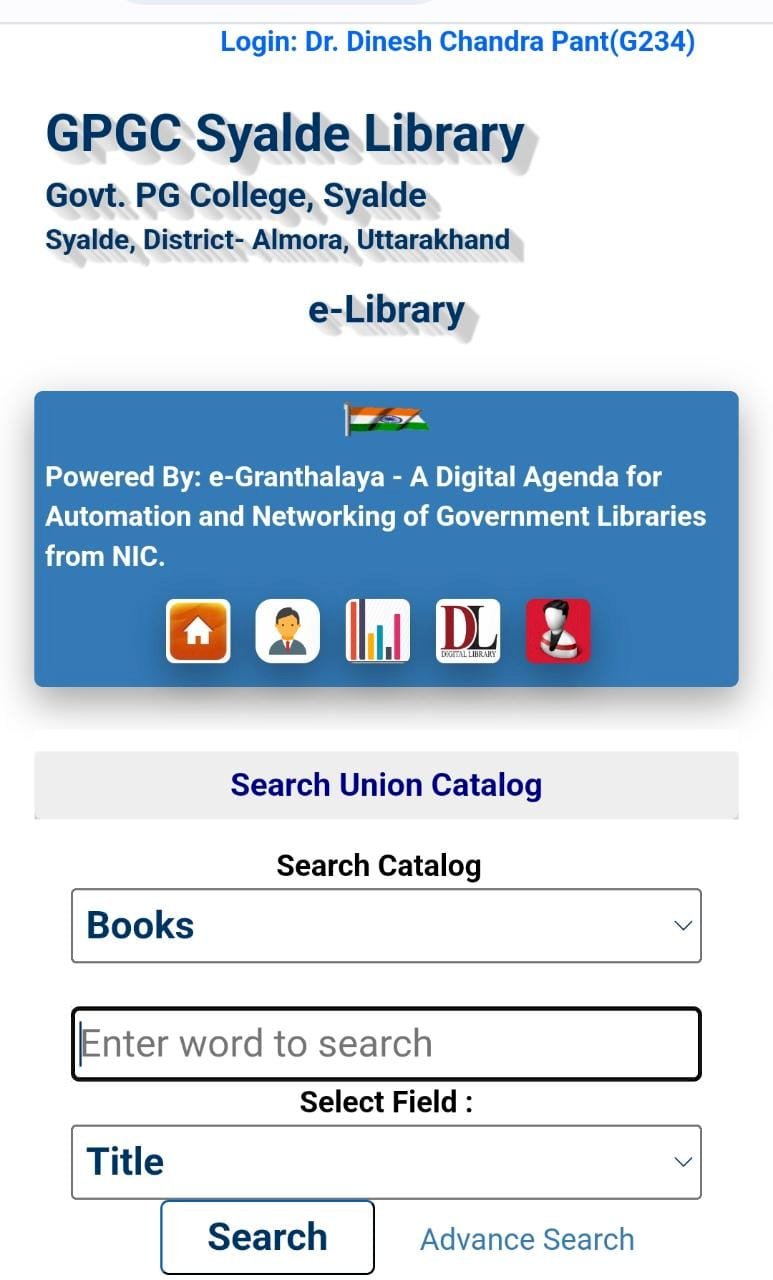Viewport: 773px width, 1280px height.
Task: Tap the red user icon
Action: click(558, 631)
